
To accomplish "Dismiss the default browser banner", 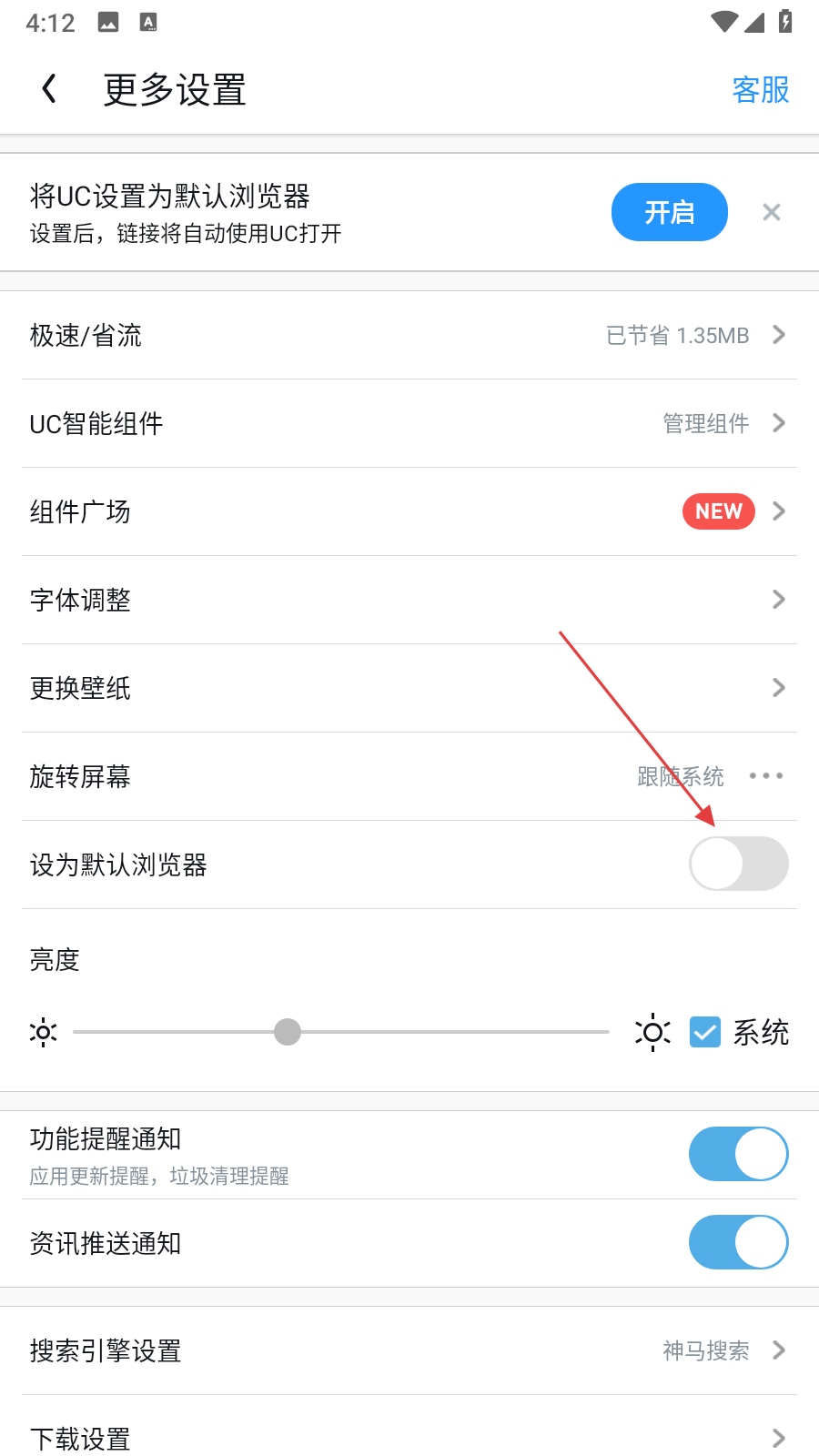I will (x=772, y=212).
